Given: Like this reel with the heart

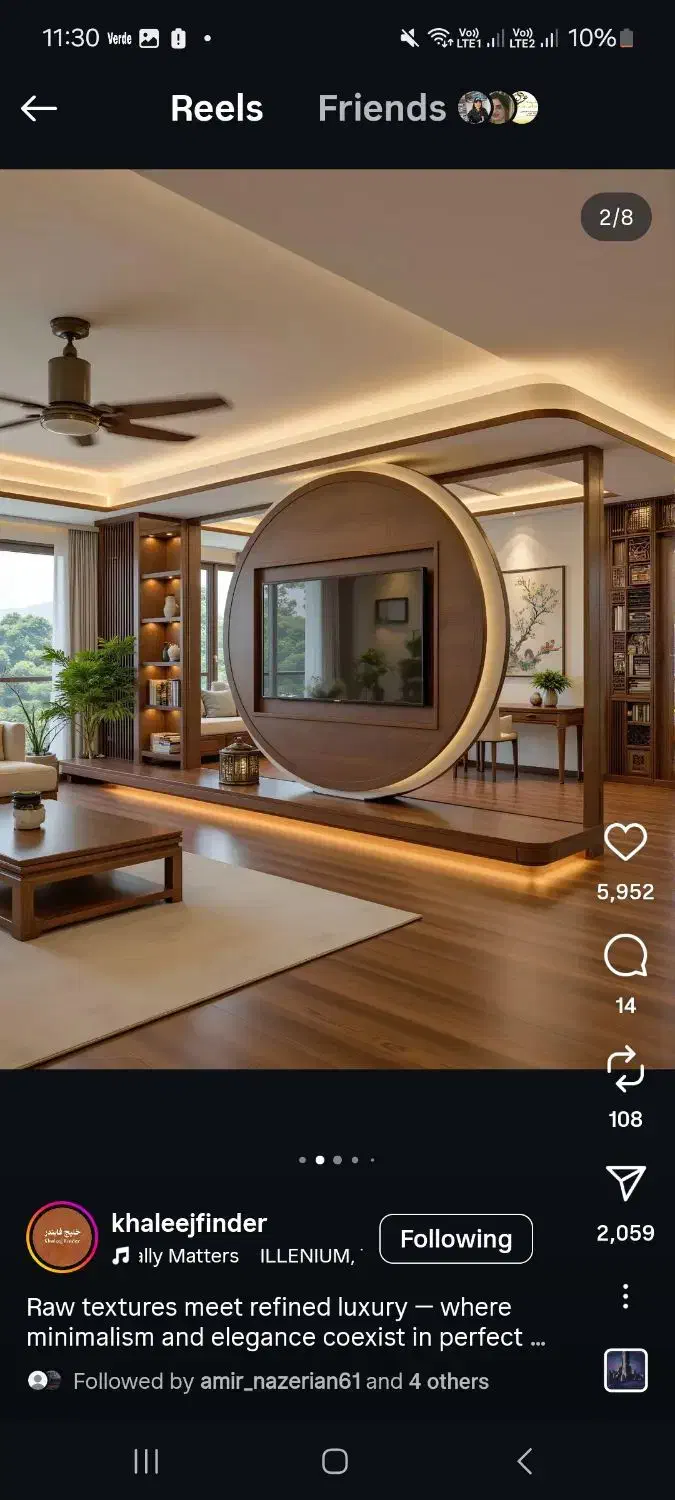Looking at the screenshot, I should [x=626, y=842].
